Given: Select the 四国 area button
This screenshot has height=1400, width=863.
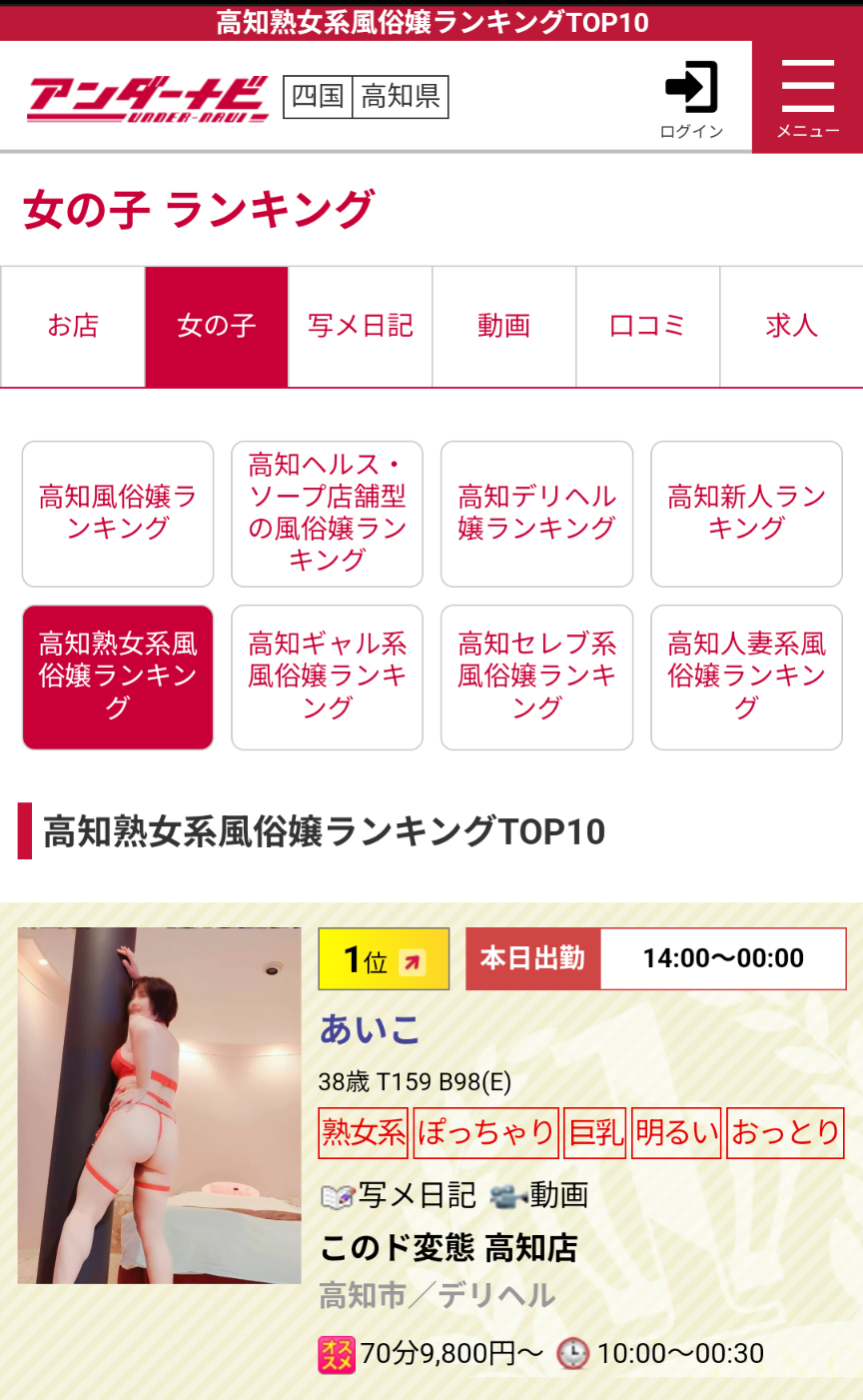Looking at the screenshot, I should pos(318,97).
